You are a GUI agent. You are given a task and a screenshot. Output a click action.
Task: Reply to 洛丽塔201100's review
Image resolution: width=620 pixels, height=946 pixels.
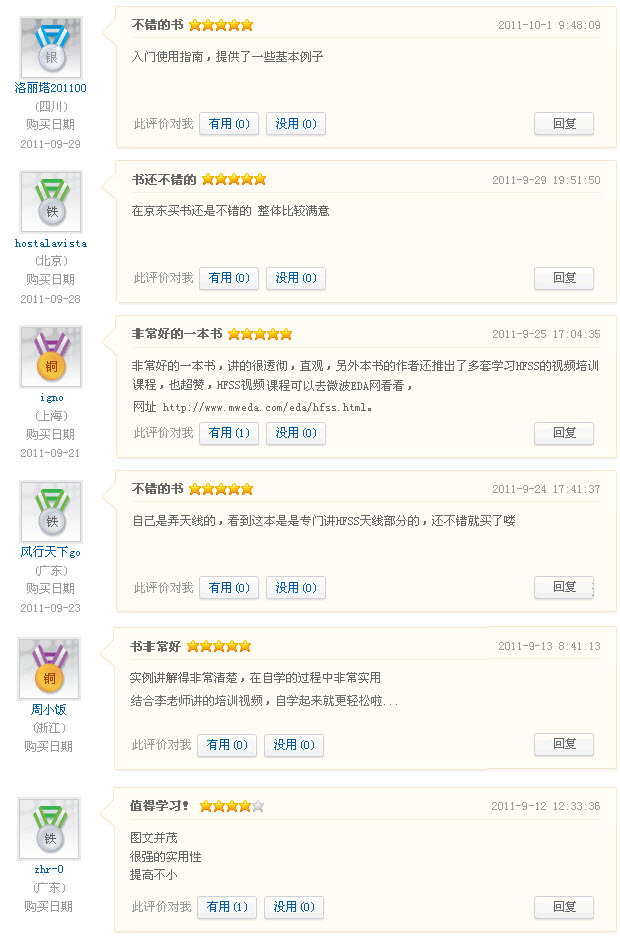[x=564, y=124]
